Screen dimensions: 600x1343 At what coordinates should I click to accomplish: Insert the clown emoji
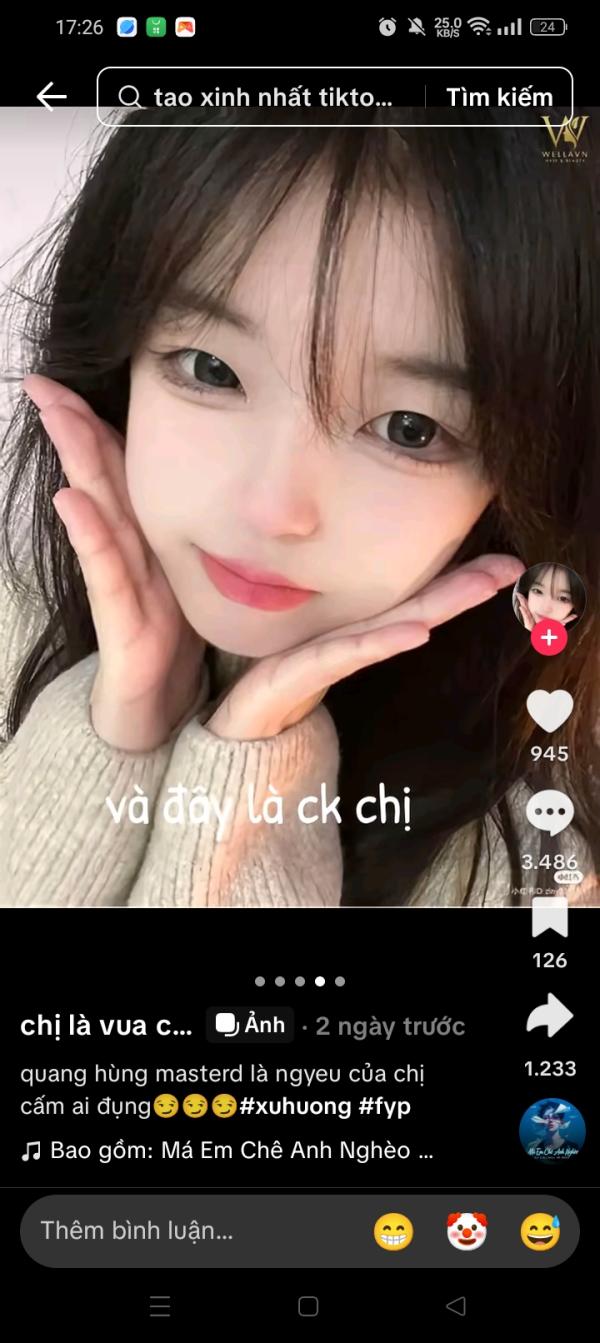pos(467,1231)
